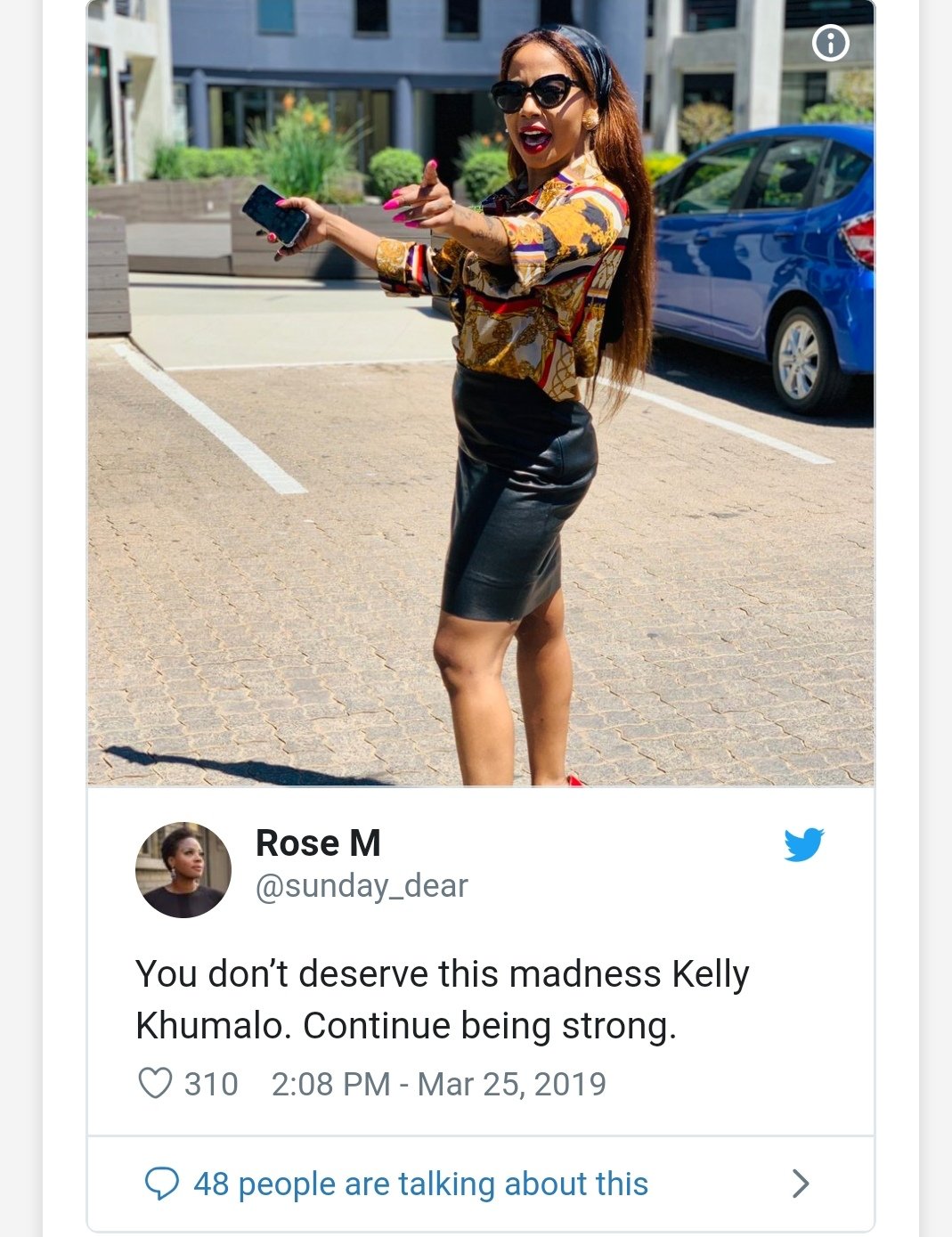
Task: Like the tweet with 310 hearts
Action: pyautogui.click(x=156, y=1084)
